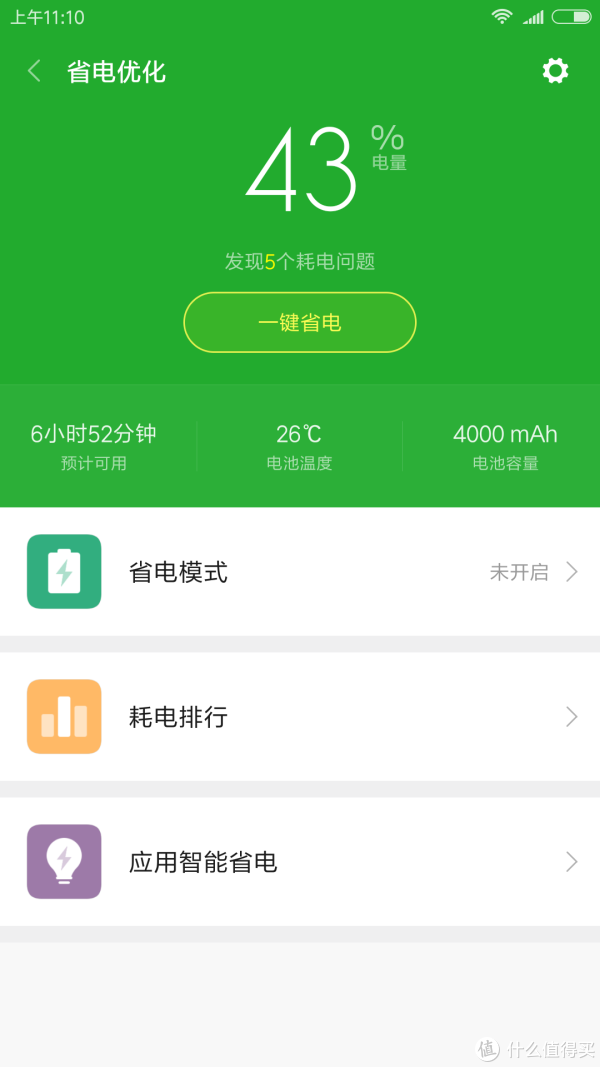Open 应用智能省电 settings
Screen dimensions: 600x1067
(300, 861)
